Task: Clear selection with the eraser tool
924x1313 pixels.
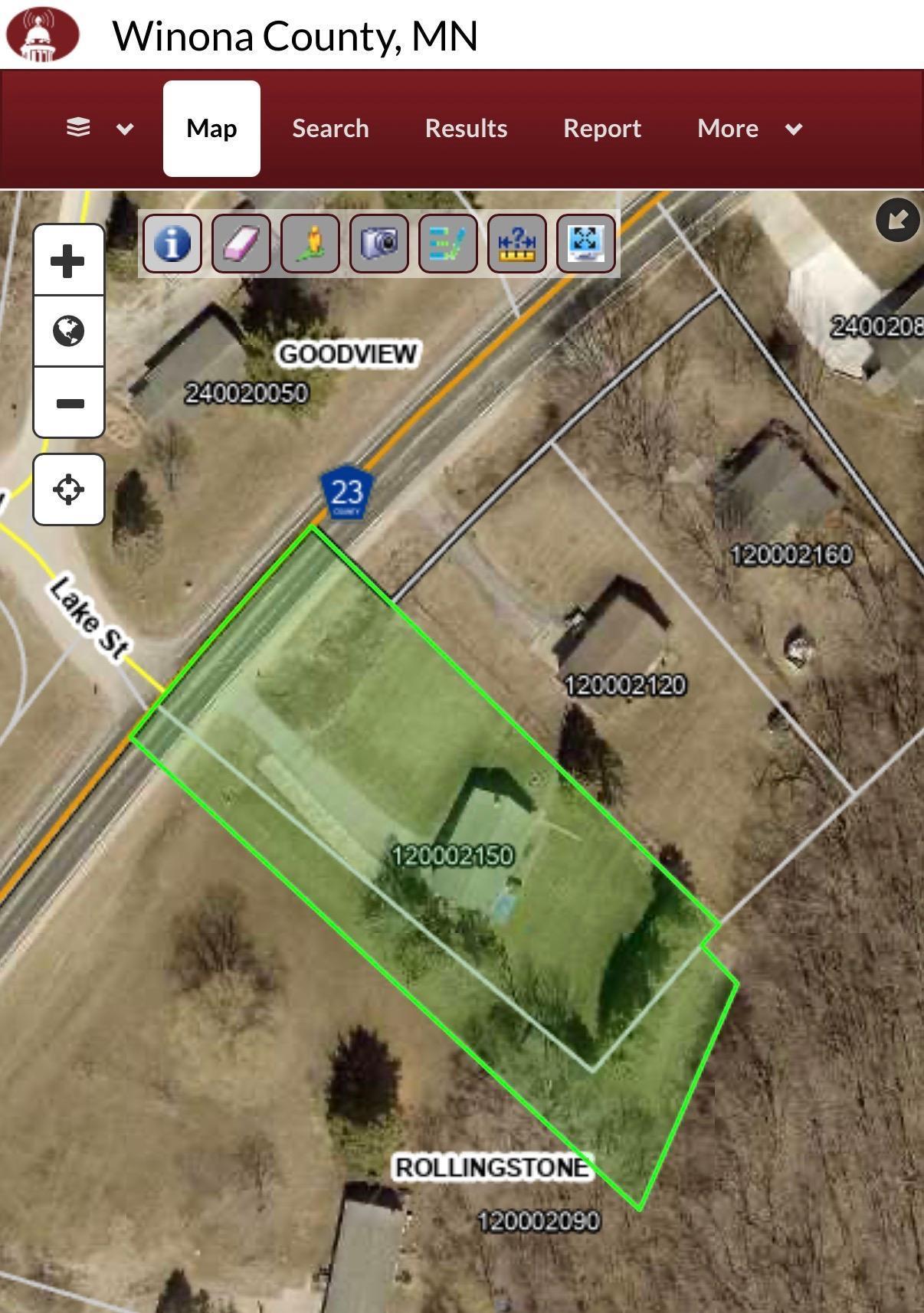Action: pos(241,244)
